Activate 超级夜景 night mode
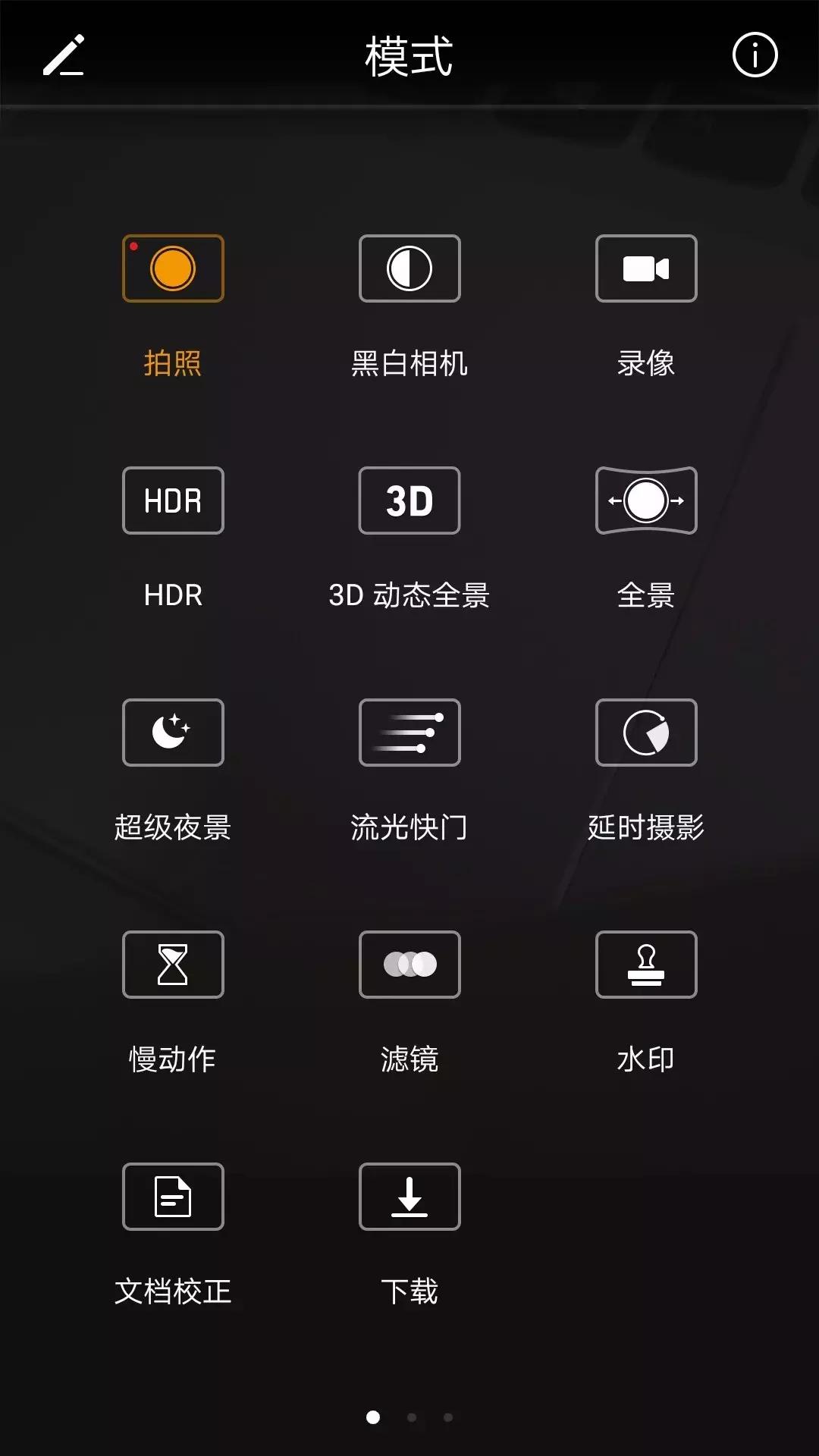This screenshot has width=819, height=1456. (172, 732)
